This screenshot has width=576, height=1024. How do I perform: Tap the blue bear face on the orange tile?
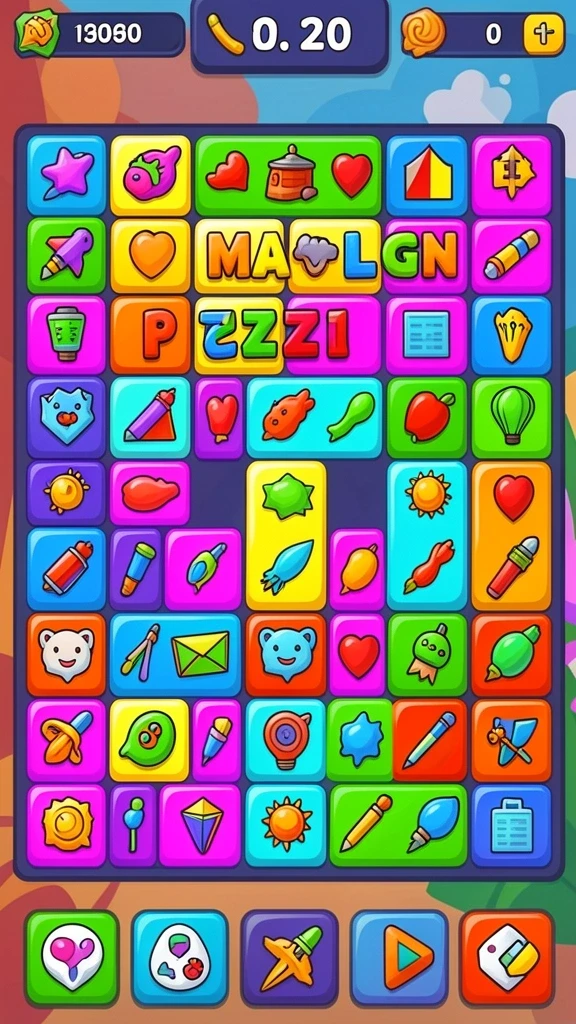coord(286,654)
